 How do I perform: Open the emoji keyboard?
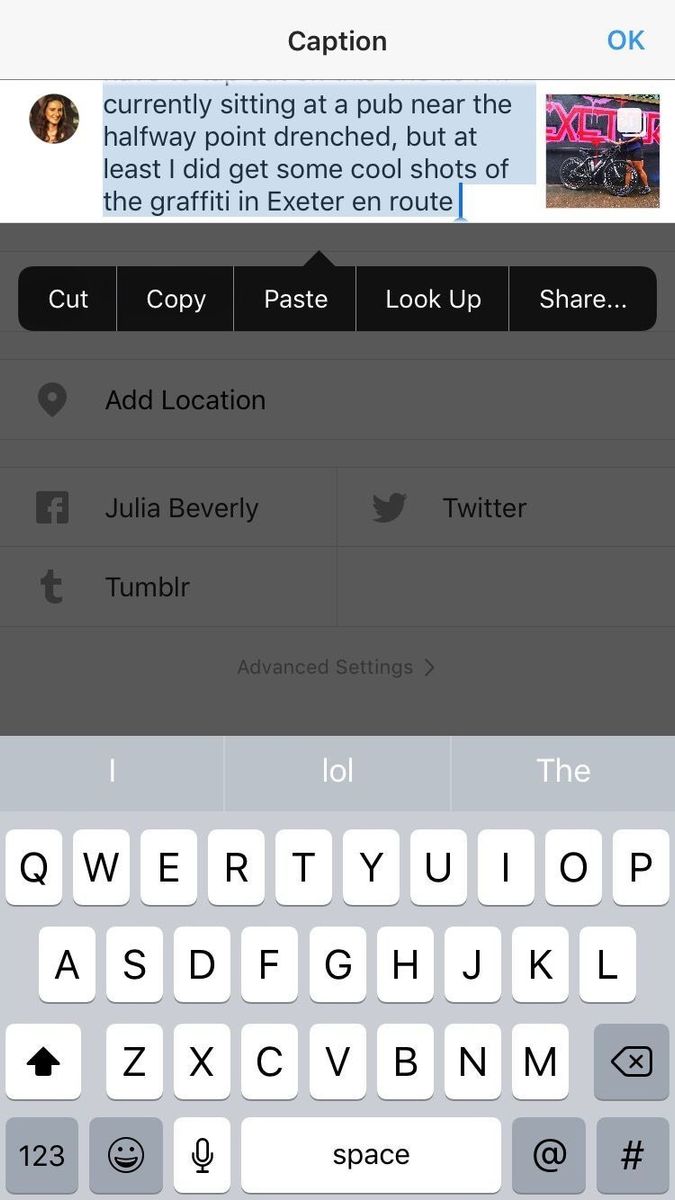pyautogui.click(x=125, y=1156)
